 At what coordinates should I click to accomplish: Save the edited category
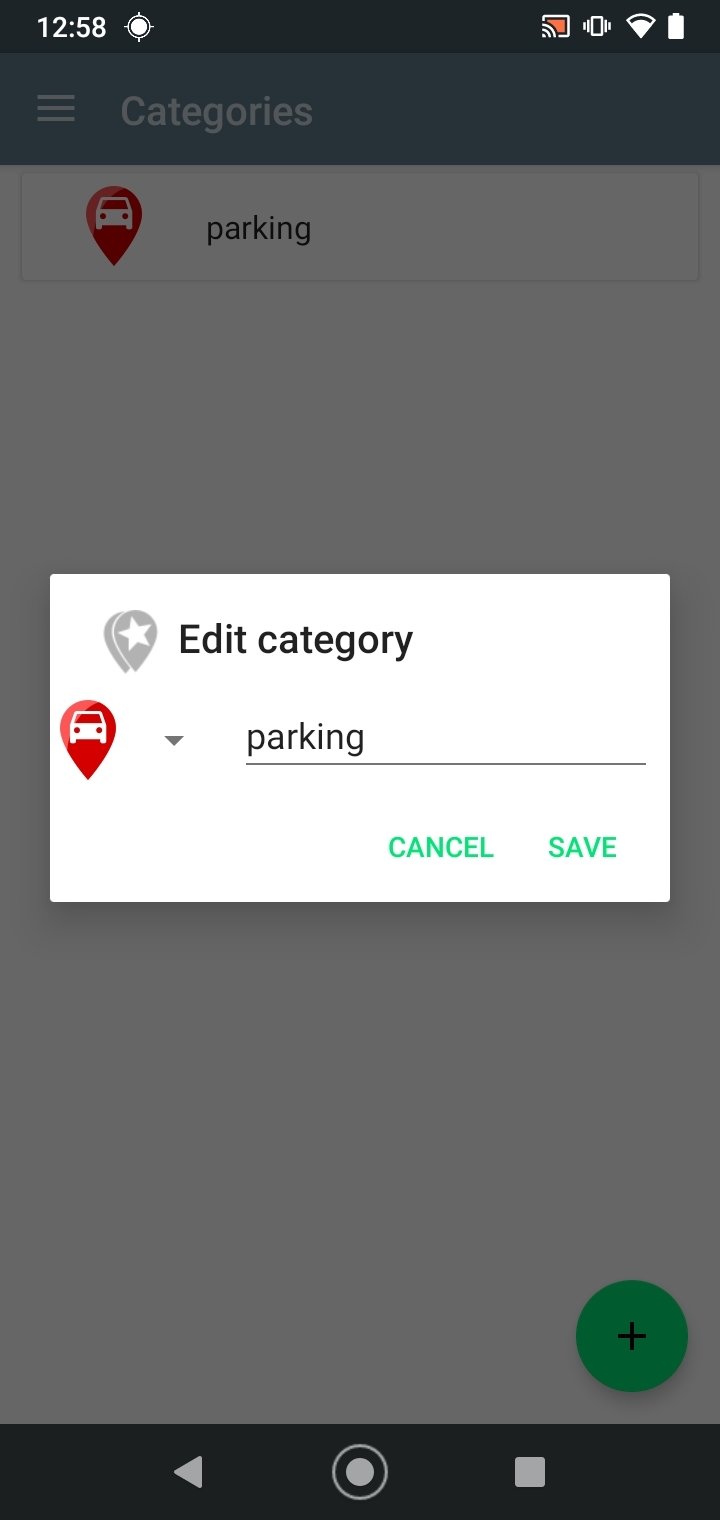(x=582, y=847)
